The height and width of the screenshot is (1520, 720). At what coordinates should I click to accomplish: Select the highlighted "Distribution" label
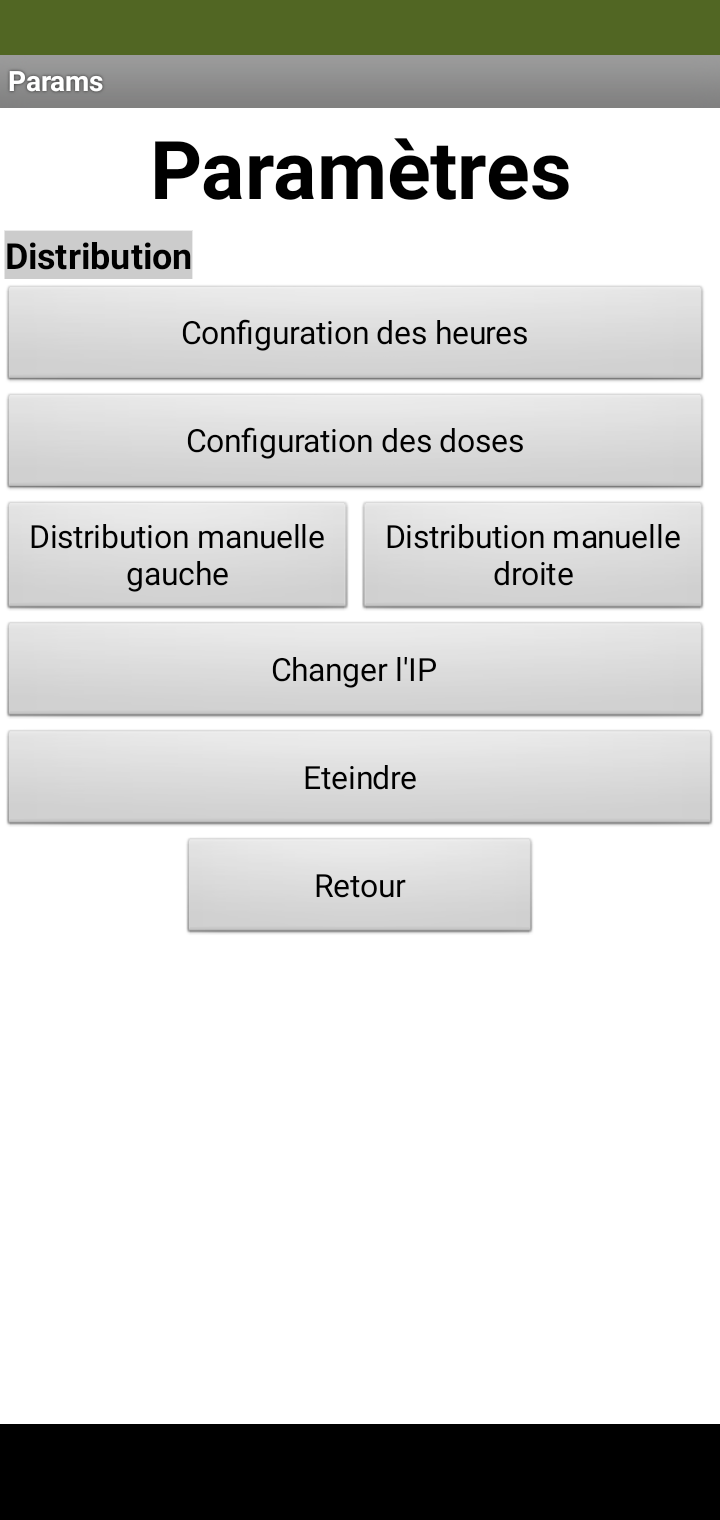(97, 255)
